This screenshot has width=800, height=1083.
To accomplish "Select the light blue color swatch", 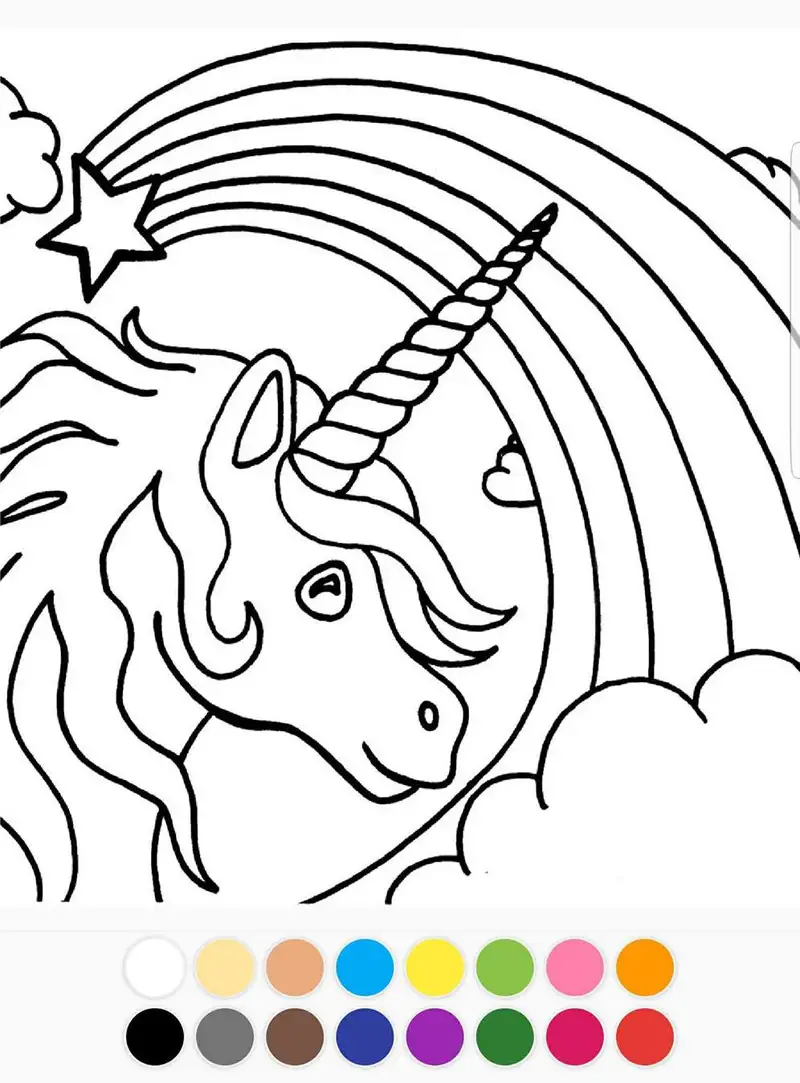I will 365,968.
